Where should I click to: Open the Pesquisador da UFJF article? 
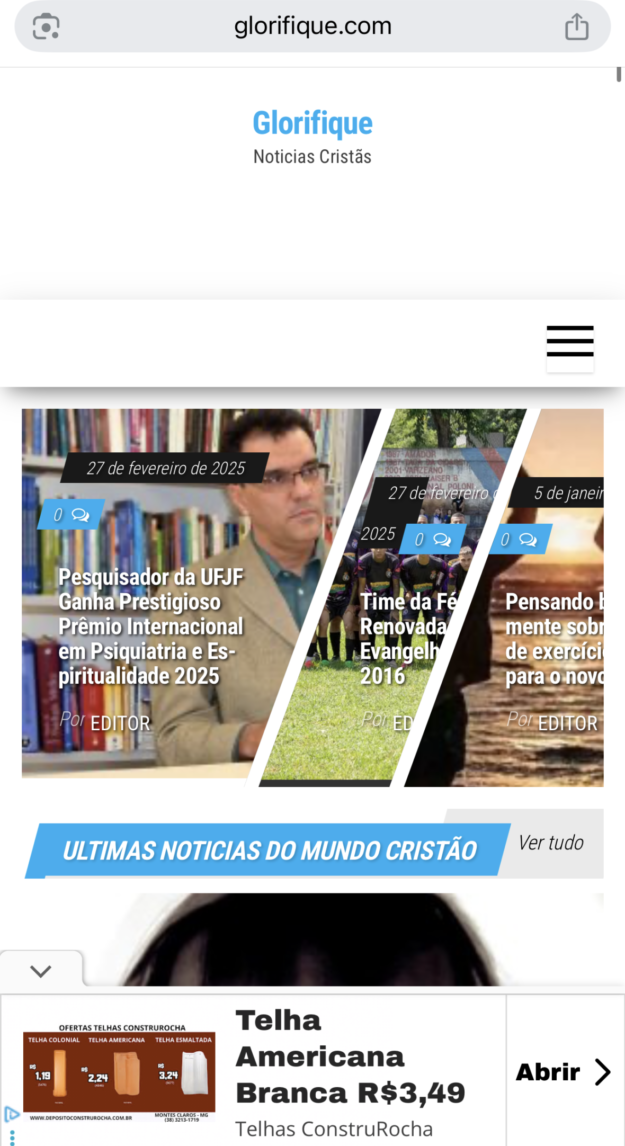click(x=151, y=627)
